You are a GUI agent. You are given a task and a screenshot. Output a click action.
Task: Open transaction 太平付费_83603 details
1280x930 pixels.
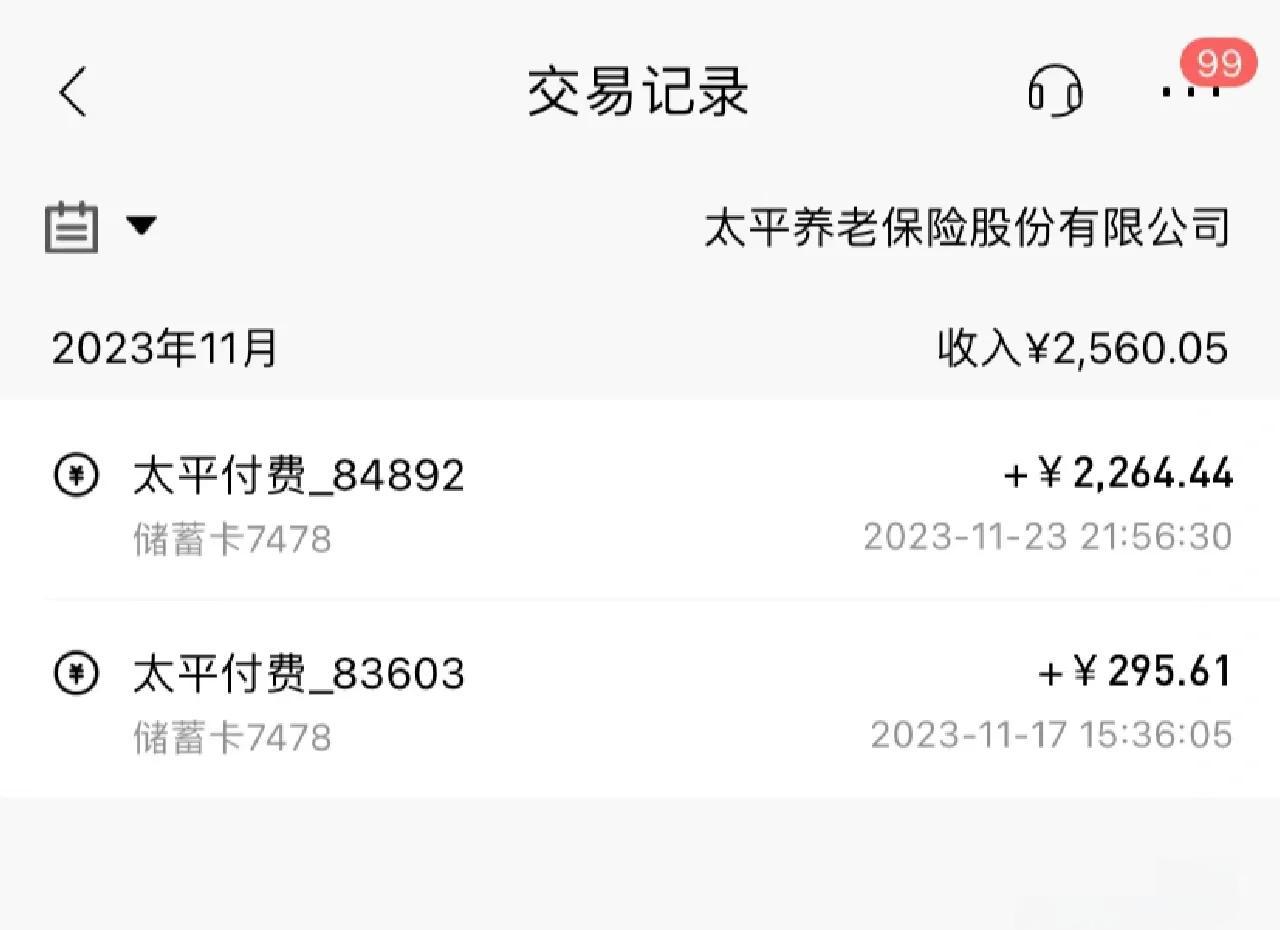coord(640,702)
